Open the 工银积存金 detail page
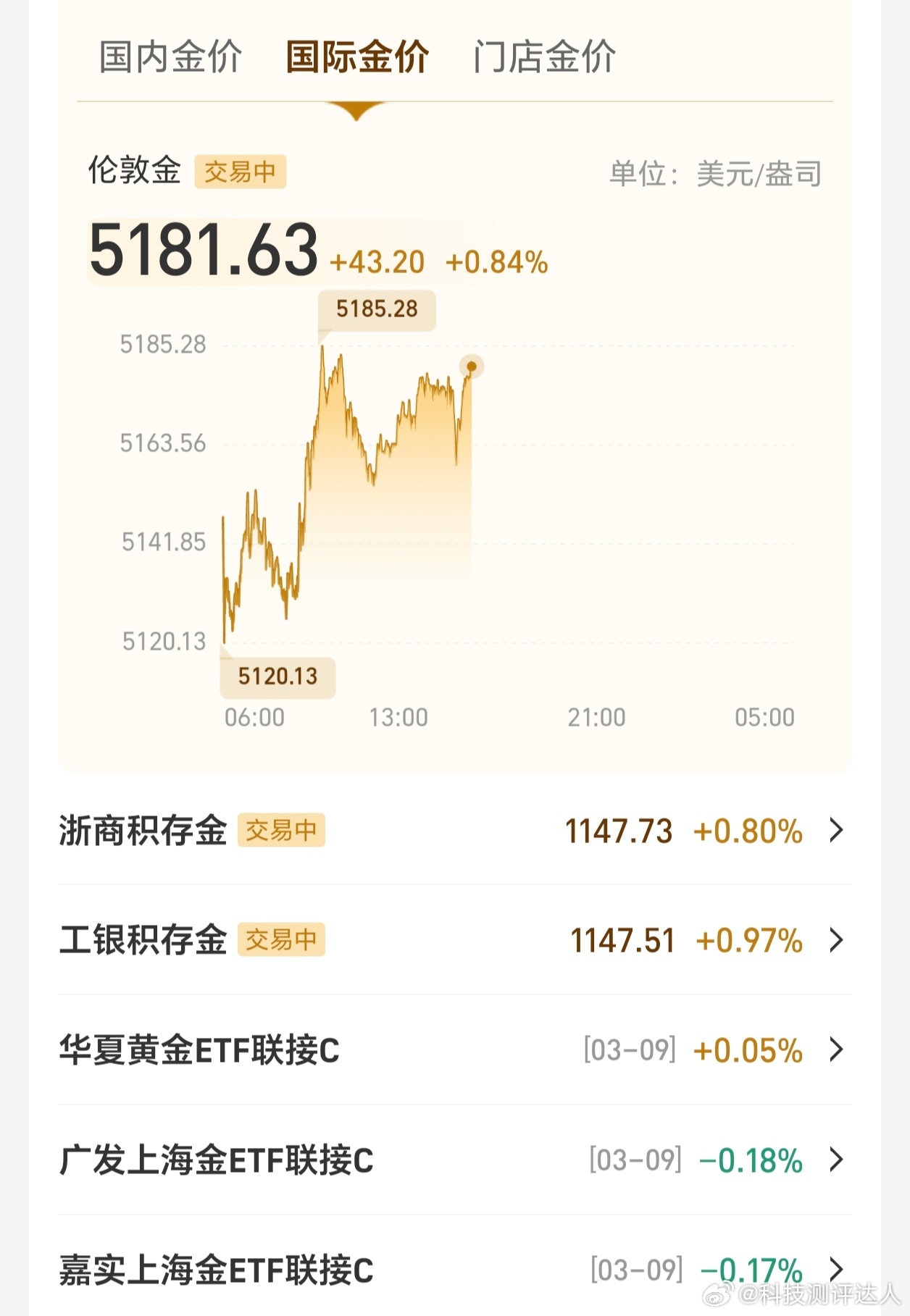Screen dimensions: 910x1316 pyautogui.click(x=835, y=941)
